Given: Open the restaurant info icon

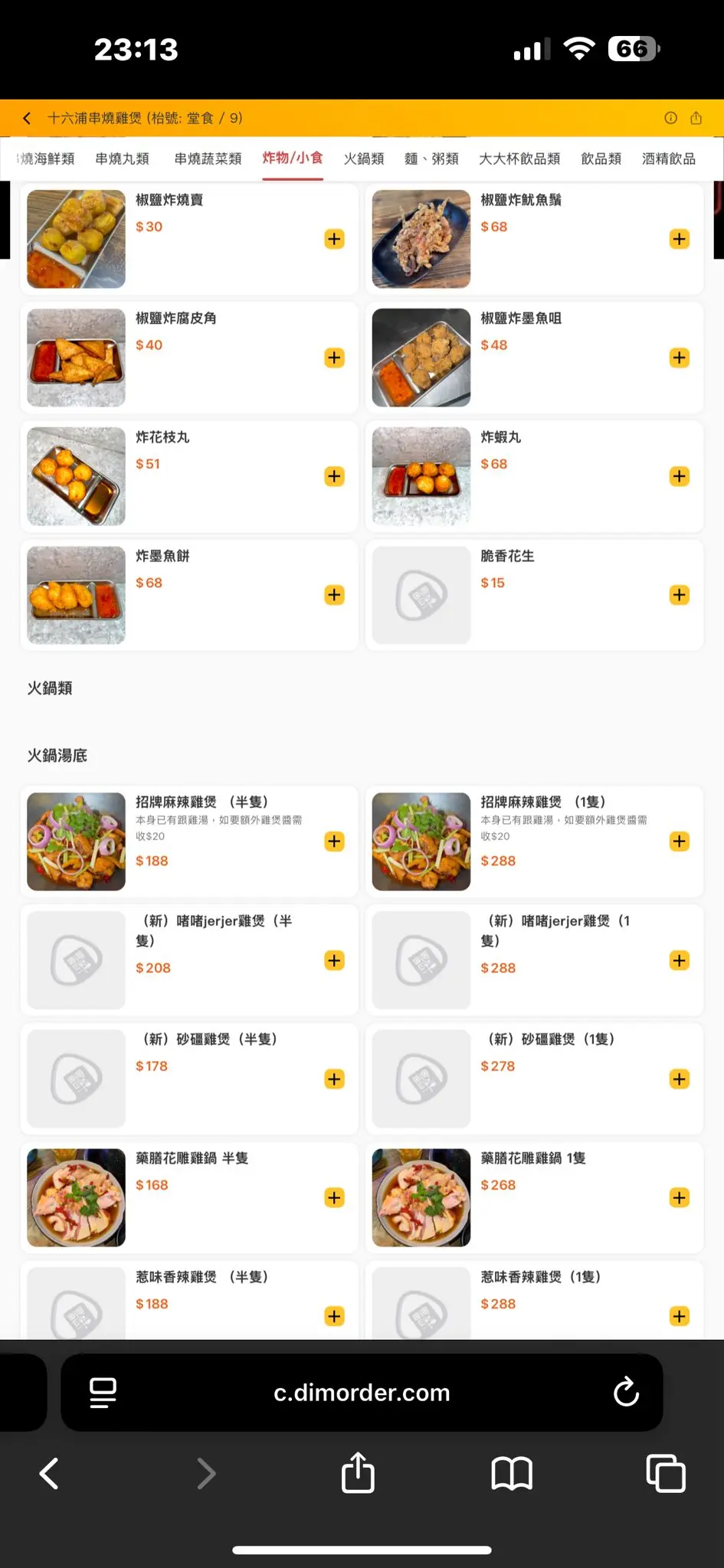Looking at the screenshot, I should 670,118.
